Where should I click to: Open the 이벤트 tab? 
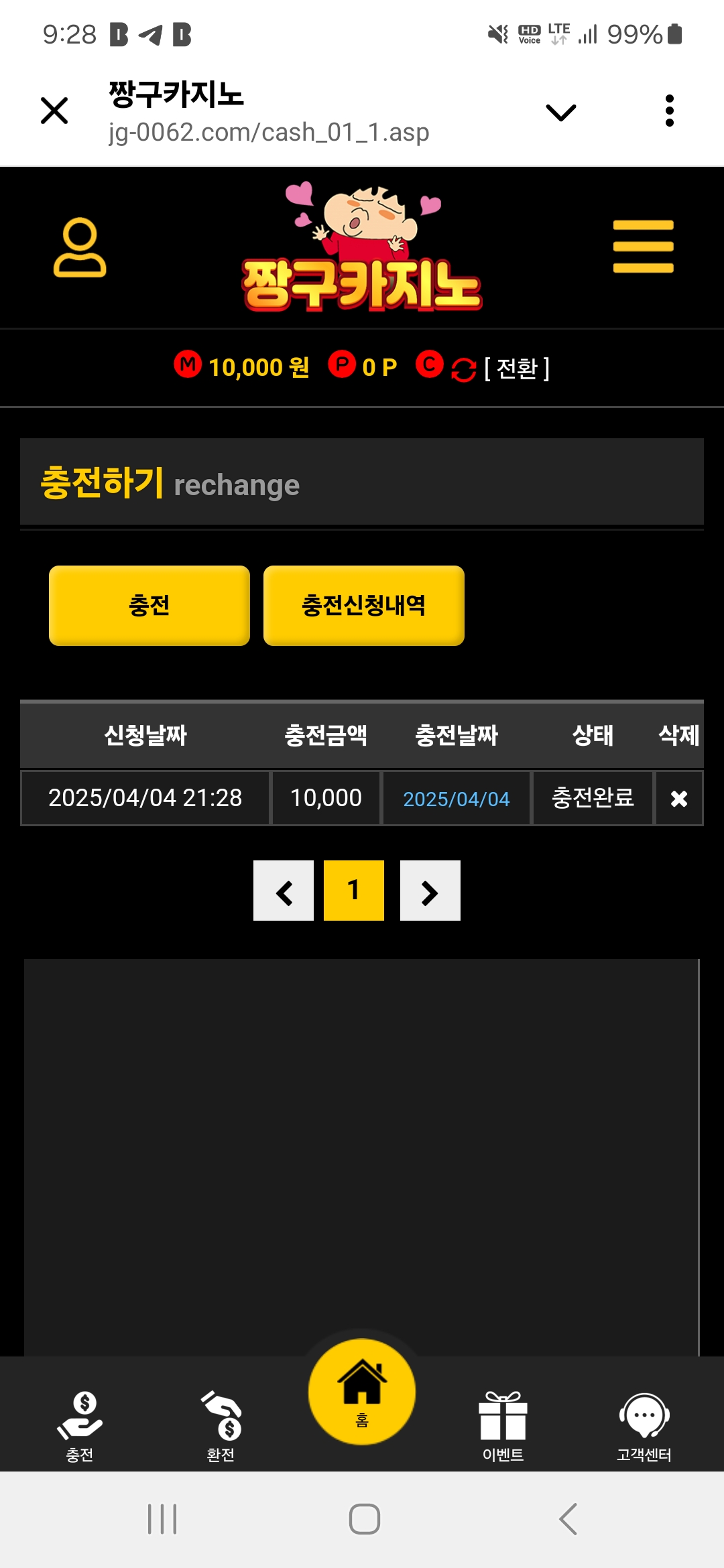coord(503,1425)
